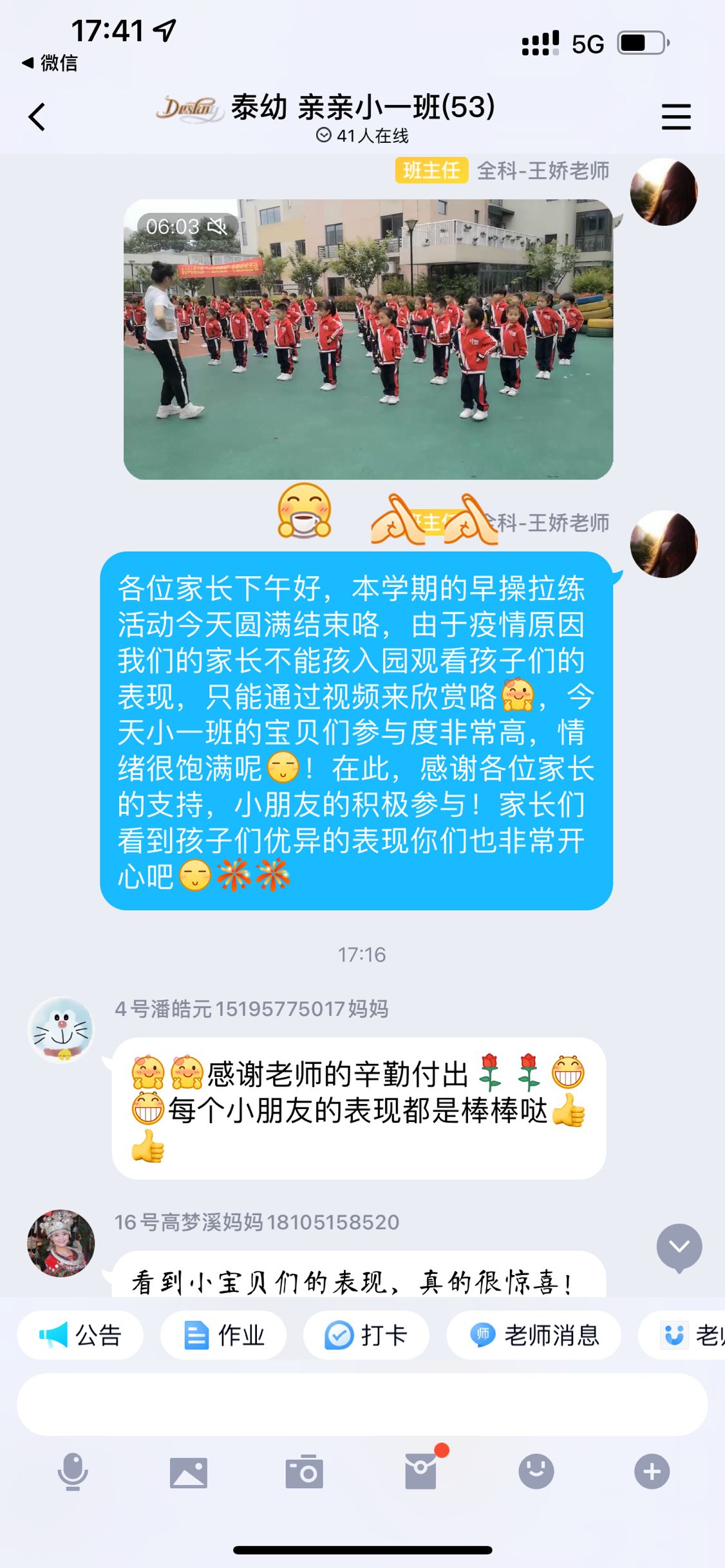Open 老师消息 teacher messages

(x=534, y=1335)
